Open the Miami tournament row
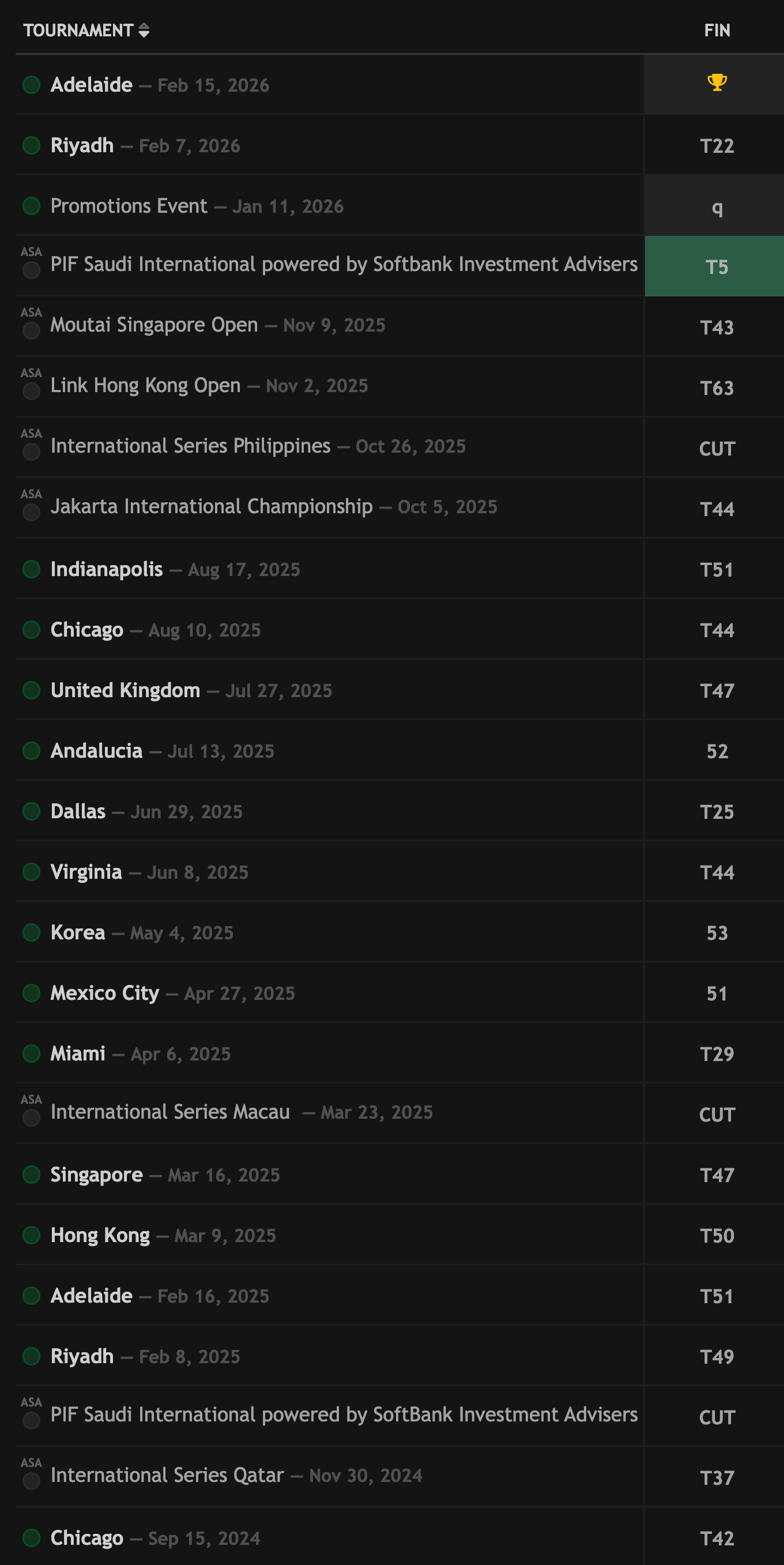784x1565 pixels. pos(78,1054)
